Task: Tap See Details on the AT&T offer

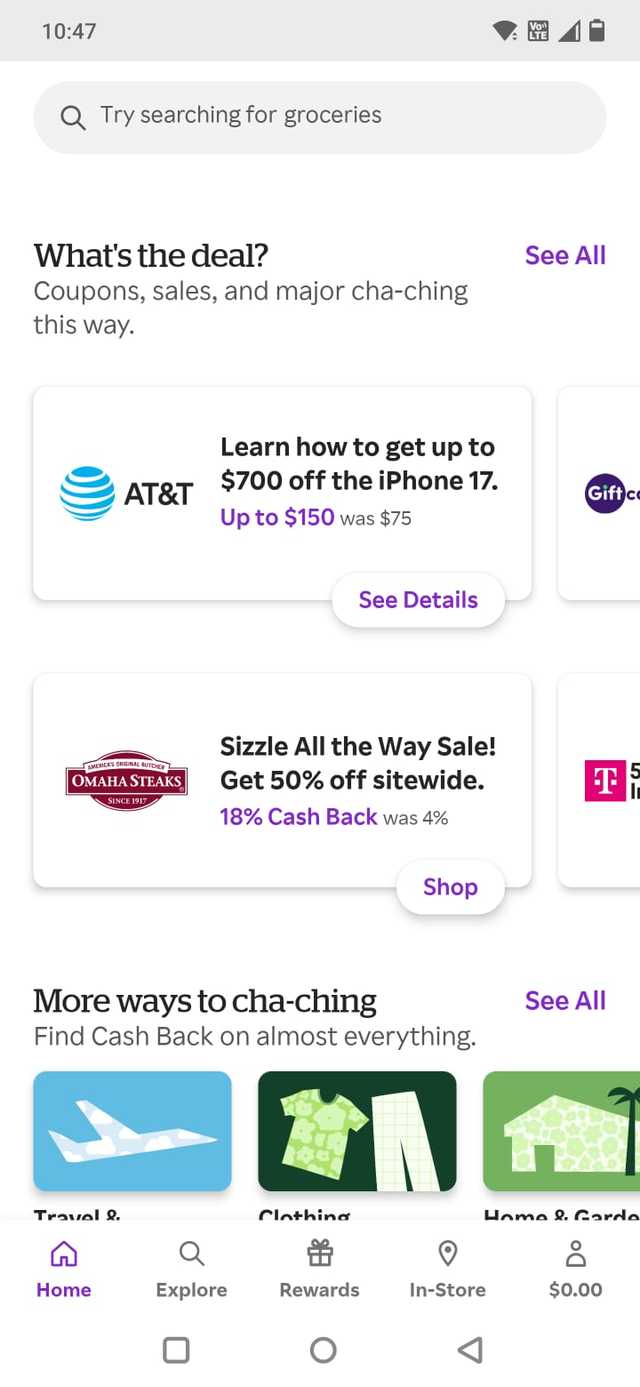Action: (x=418, y=600)
